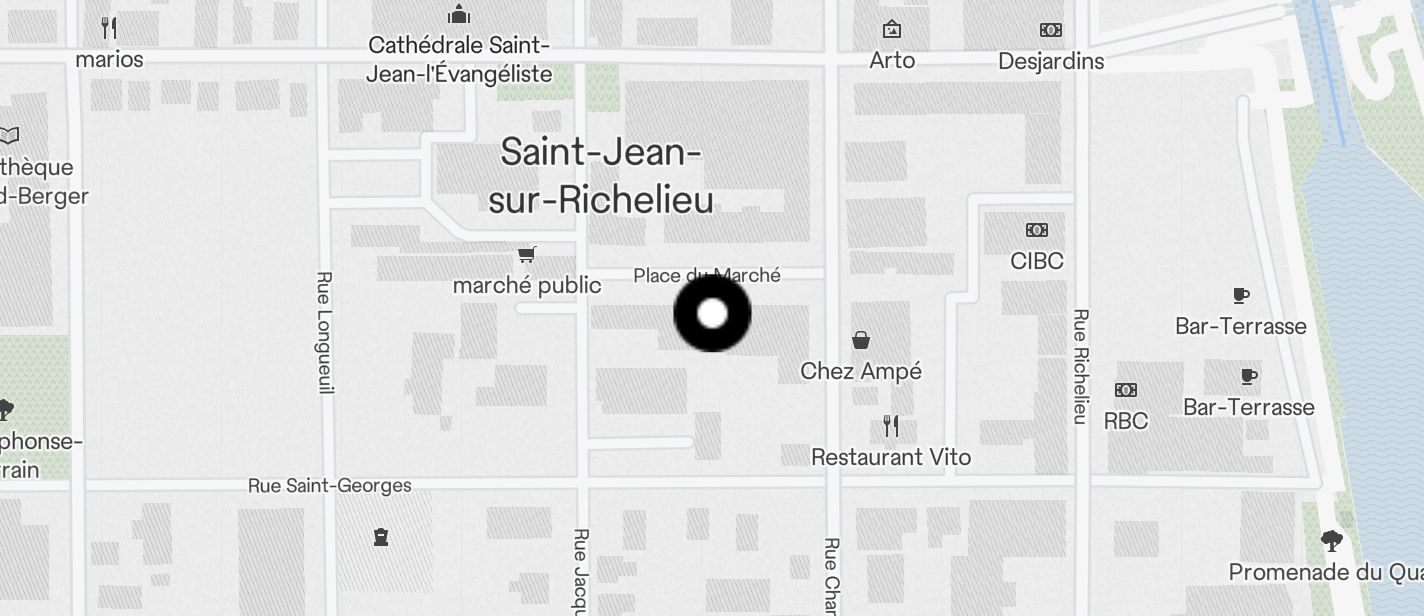1424x616 pixels.
Task: Tap the marios restaurant marker
Action: (110, 28)
